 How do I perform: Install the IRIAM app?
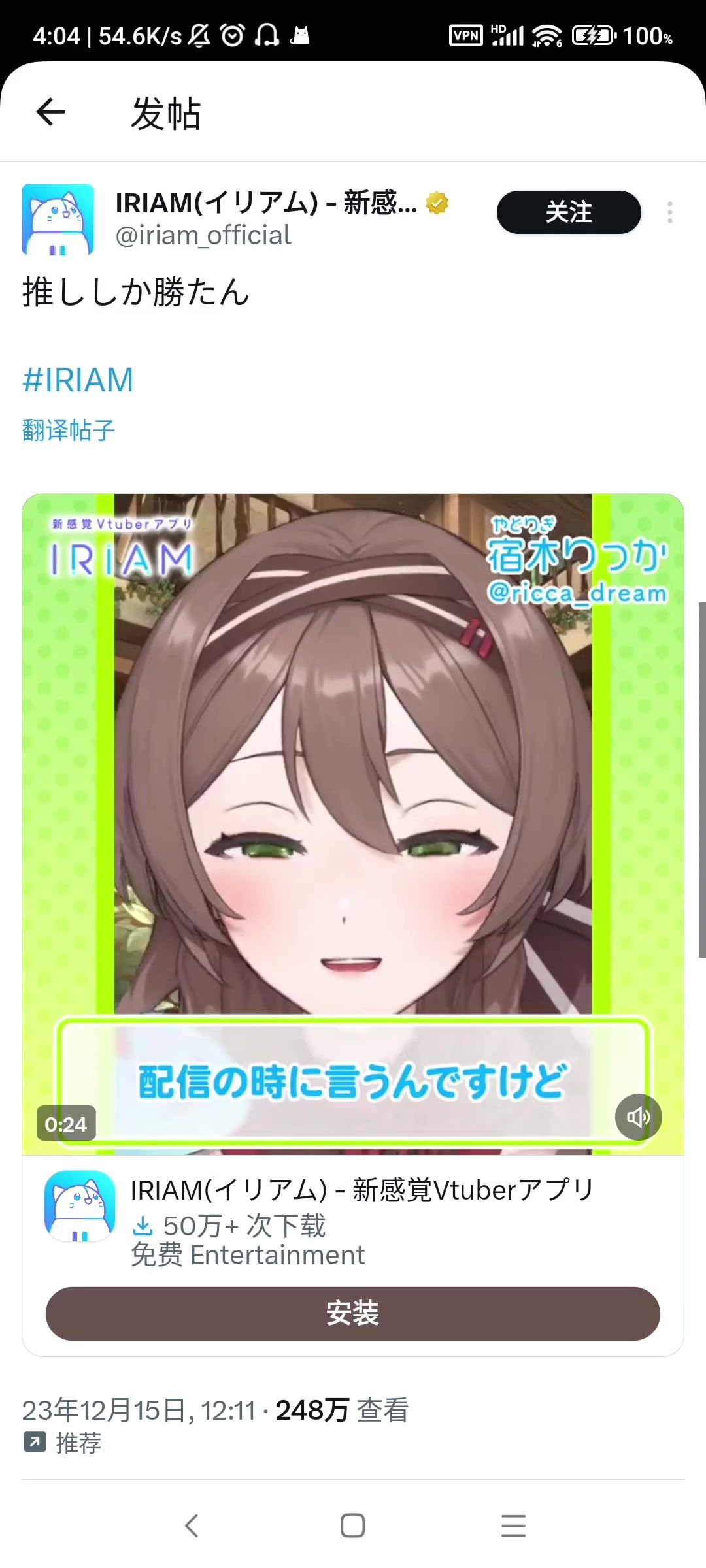[x=353, y=1314]
